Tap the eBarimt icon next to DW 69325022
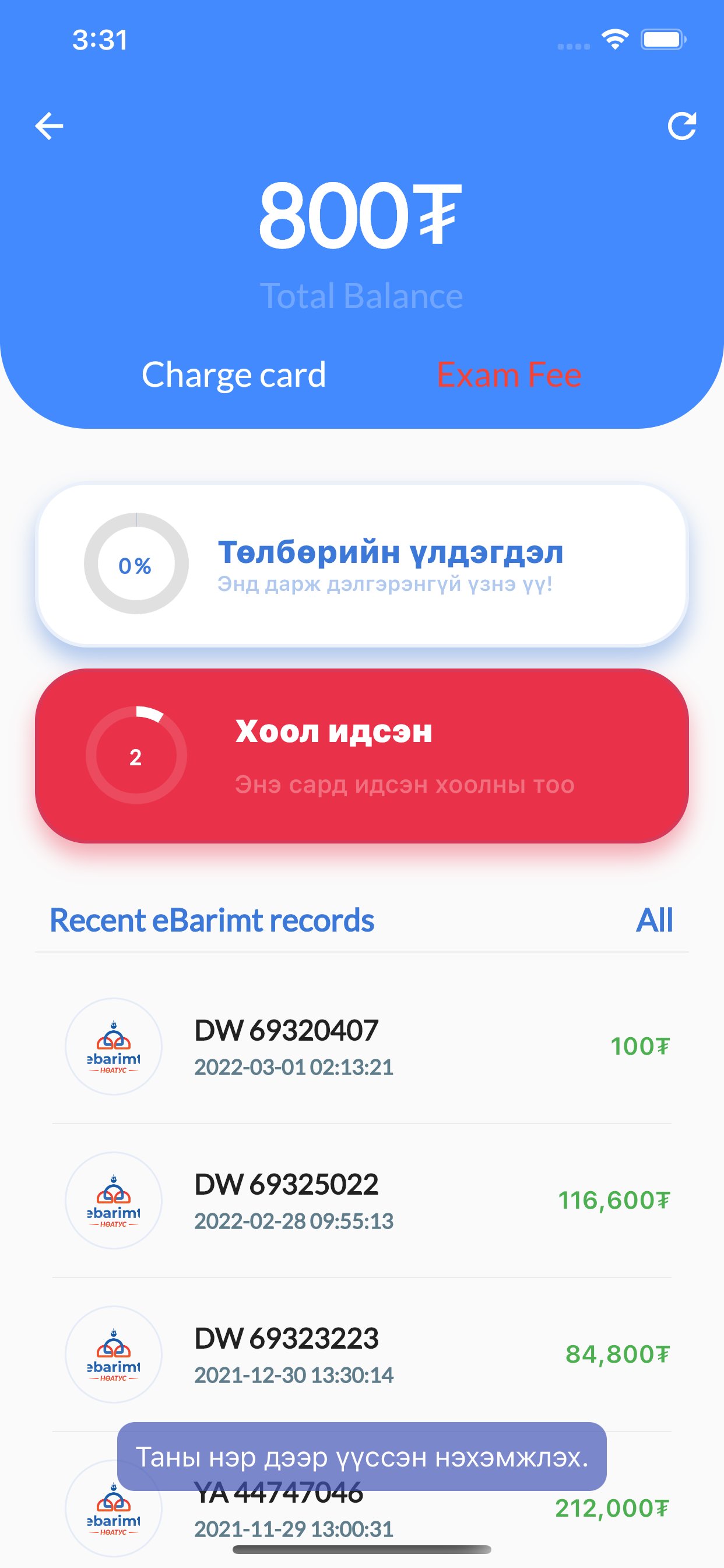The height and width of the screenshot is (1568, 724). pyautogui.click(x=113, y=1201)
